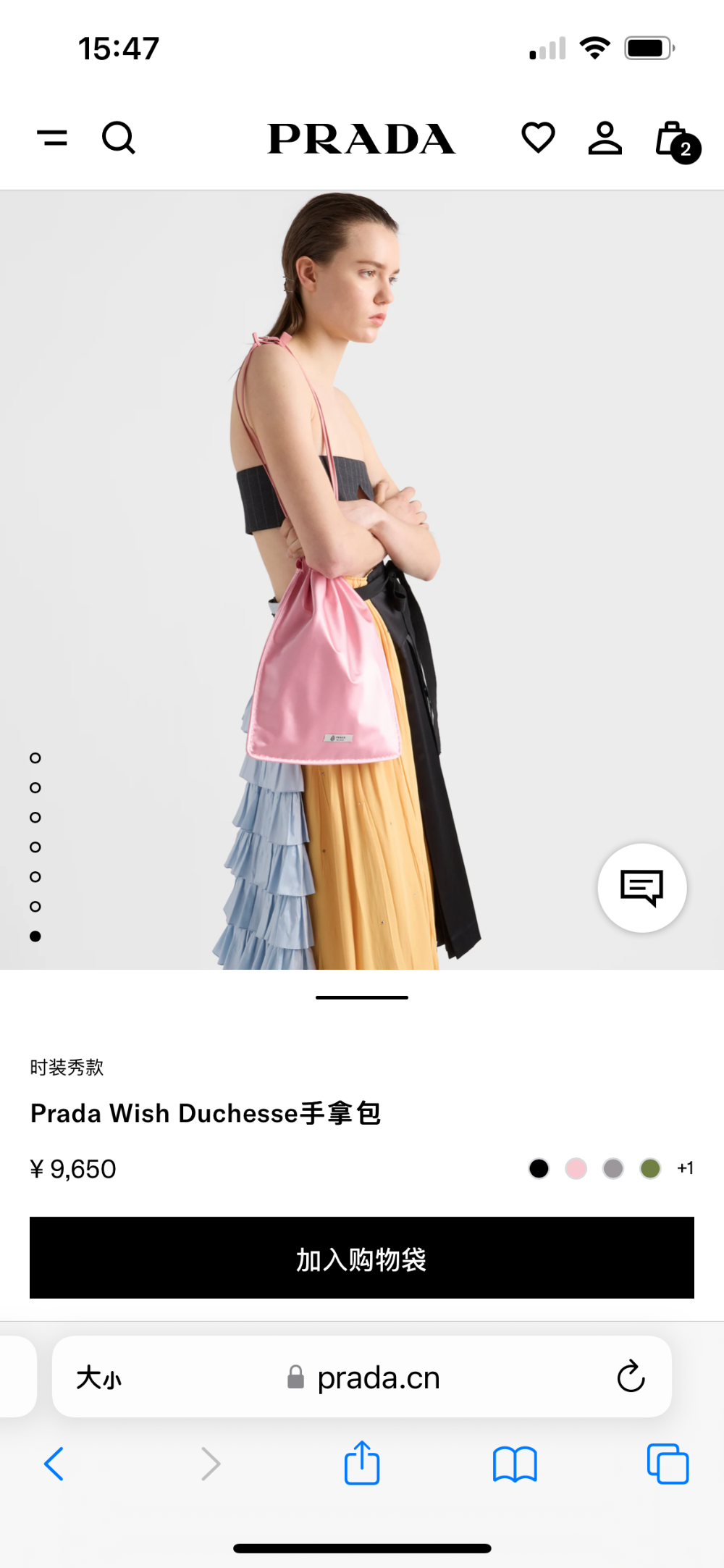724x1568 pixels.
Task: Open the 大小 page settings menu
Action: (x=99, y=1378)
